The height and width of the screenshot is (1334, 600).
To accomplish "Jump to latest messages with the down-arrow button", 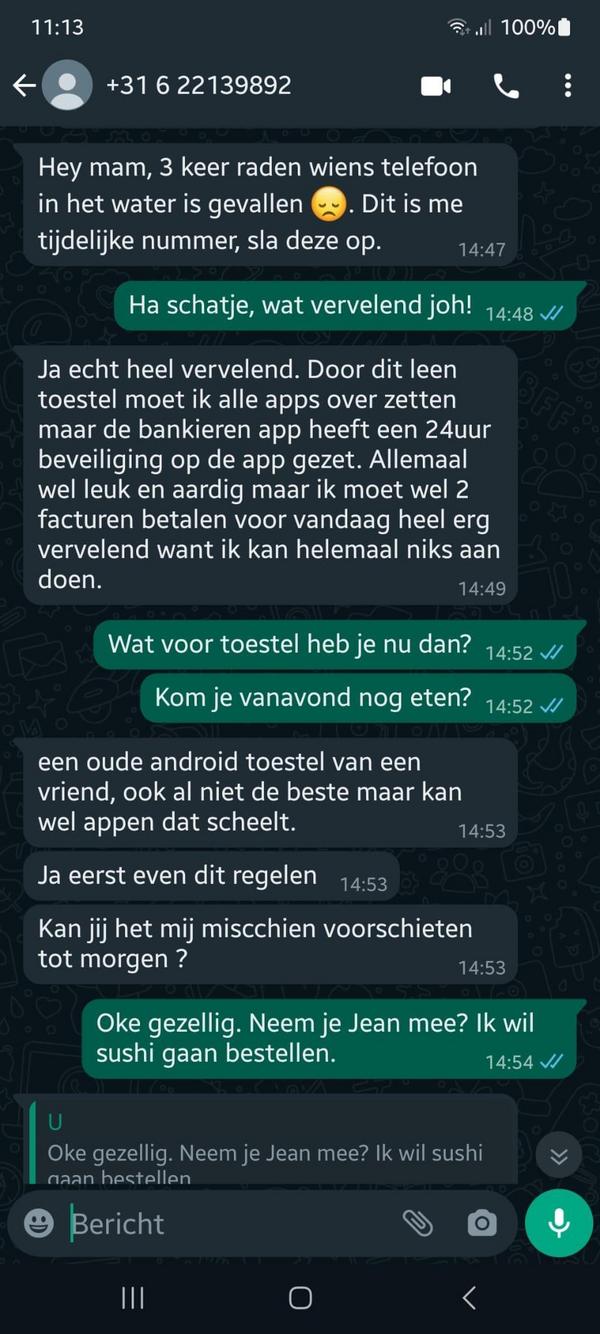I will pyautogui.click(x=558, y=1156).
